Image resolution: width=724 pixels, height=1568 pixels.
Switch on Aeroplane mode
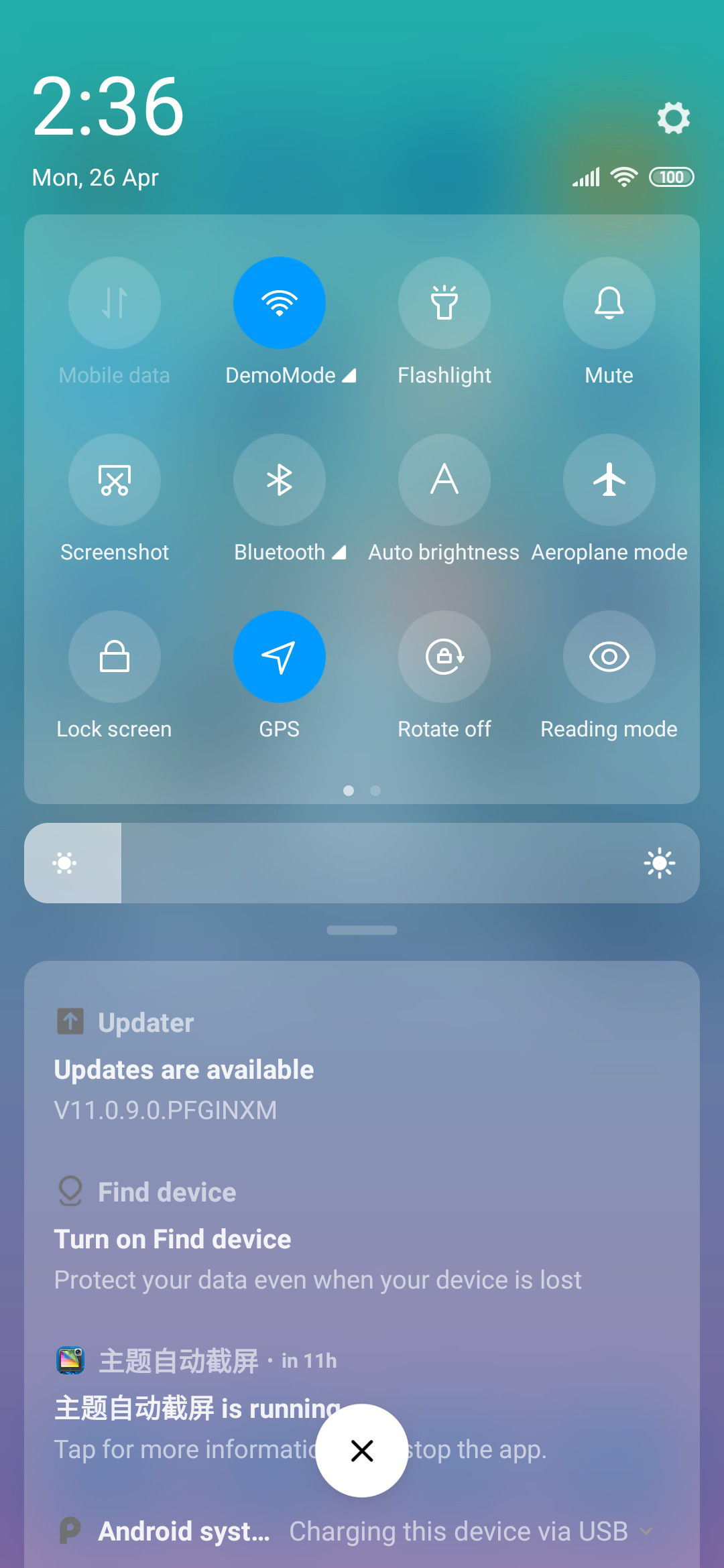pyautogui.click(x=609, y=480)
